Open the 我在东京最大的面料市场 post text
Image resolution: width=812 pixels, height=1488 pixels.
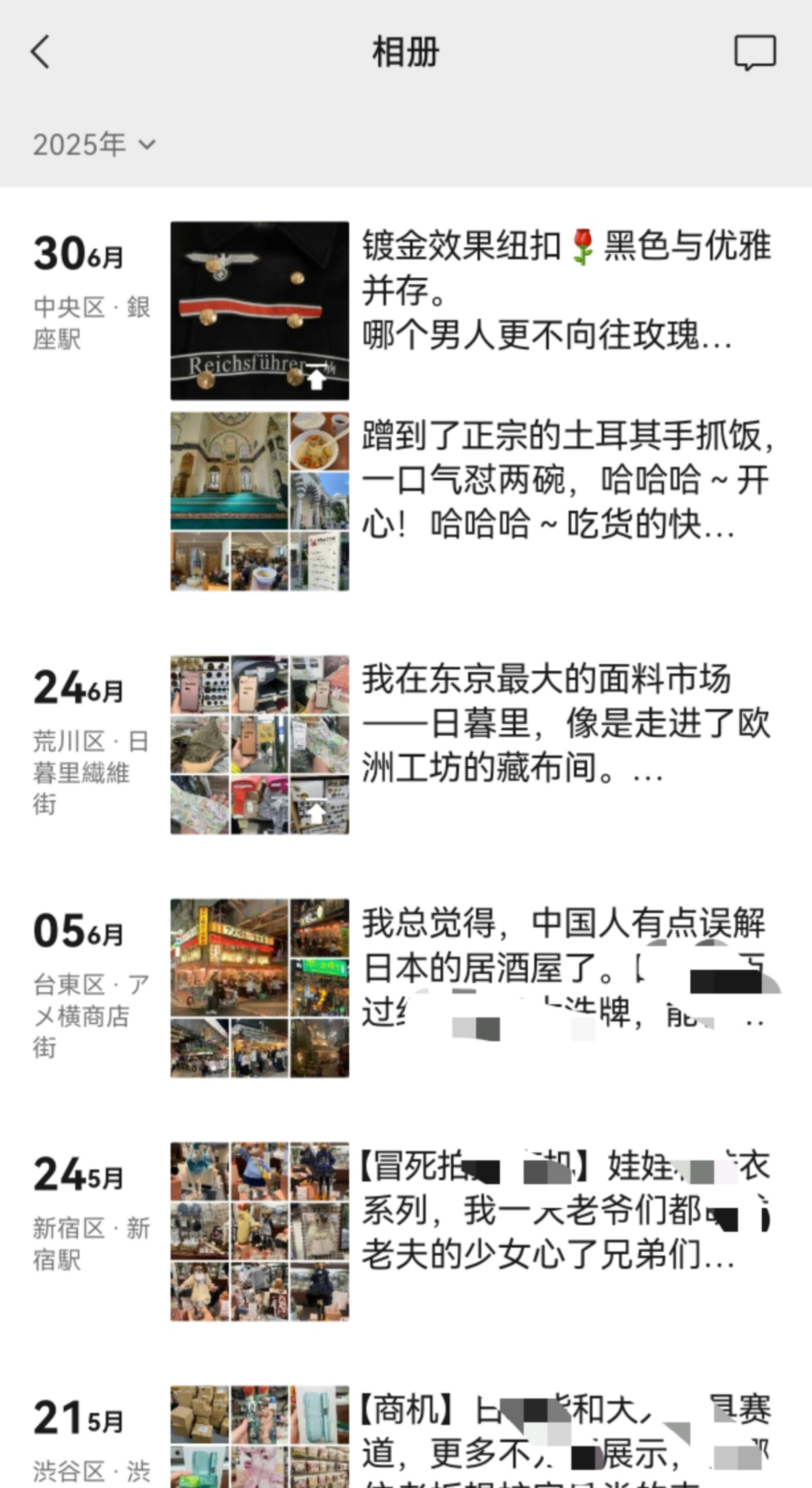coord(566,723)
